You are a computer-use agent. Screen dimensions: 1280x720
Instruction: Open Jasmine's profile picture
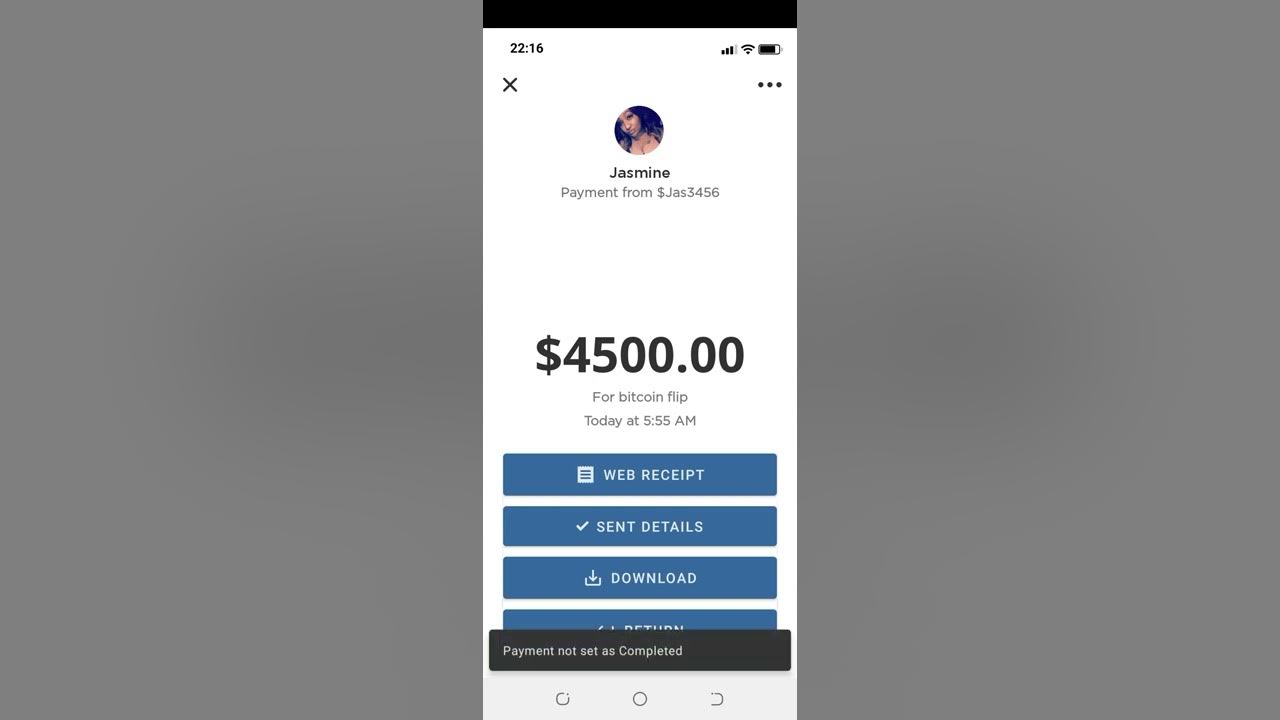click(x=639, y=131)
